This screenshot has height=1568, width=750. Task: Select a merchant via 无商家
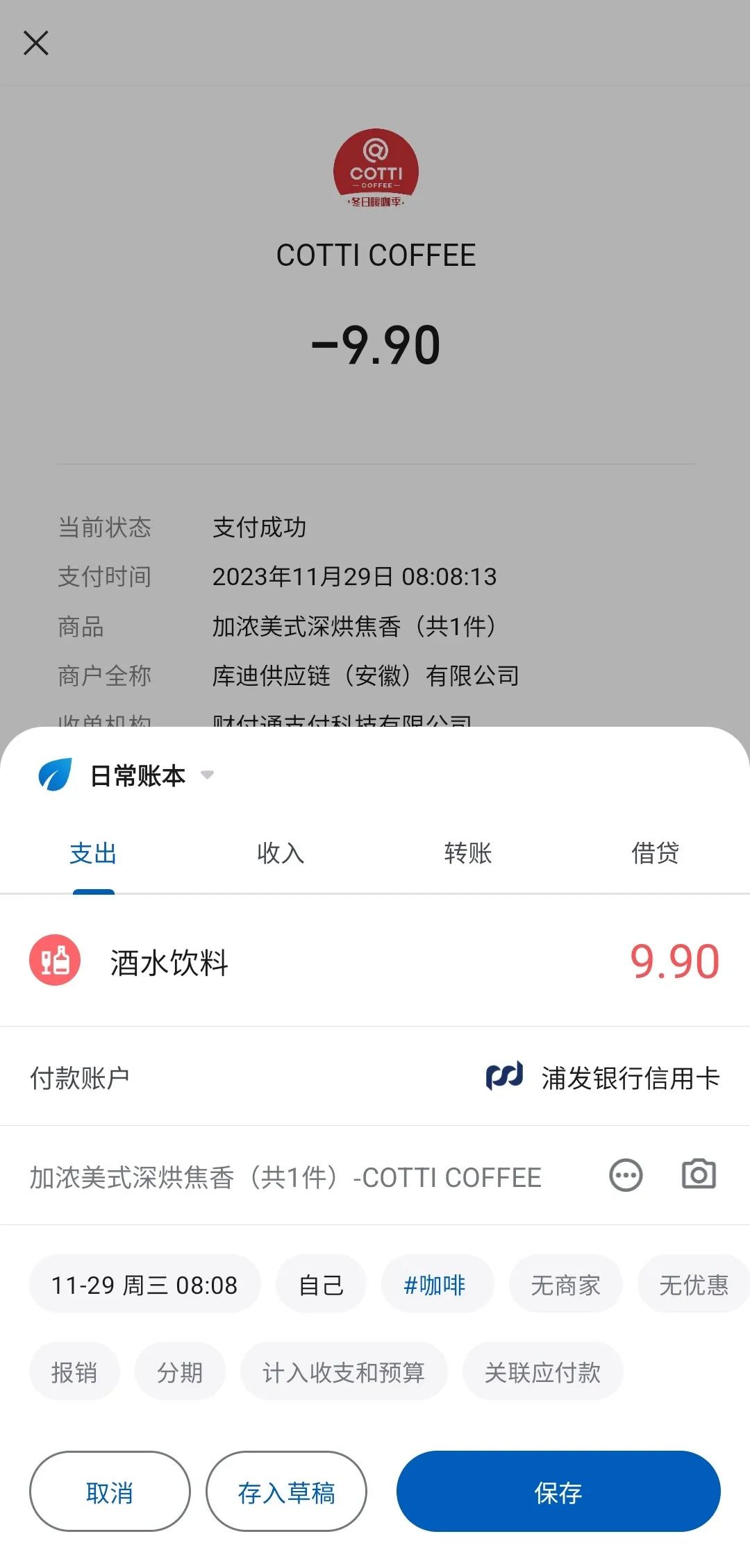point(565,1285)
